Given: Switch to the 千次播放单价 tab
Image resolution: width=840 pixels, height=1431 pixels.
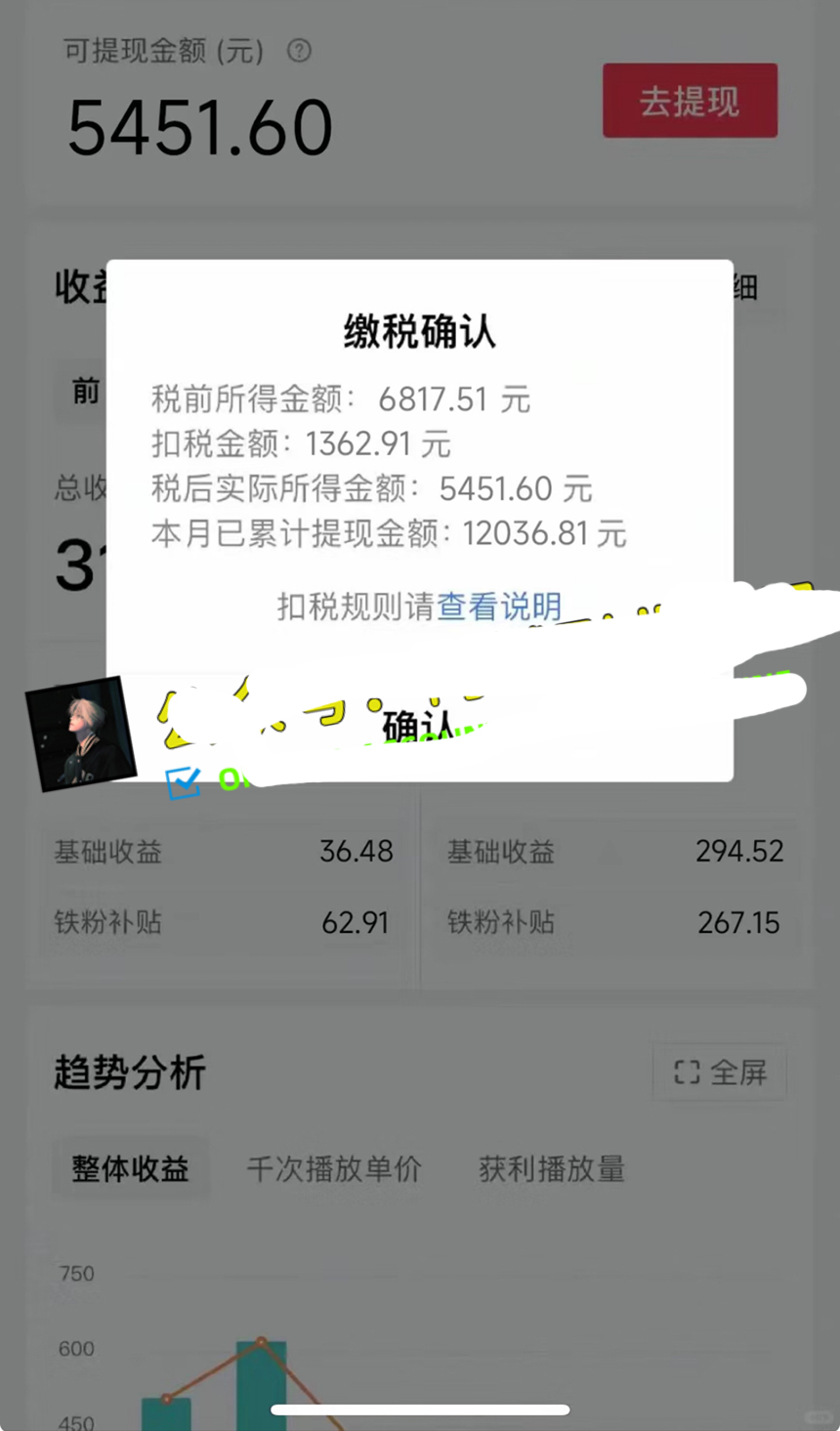Looking at the screenshot, I should click(x=334, y=1169).
